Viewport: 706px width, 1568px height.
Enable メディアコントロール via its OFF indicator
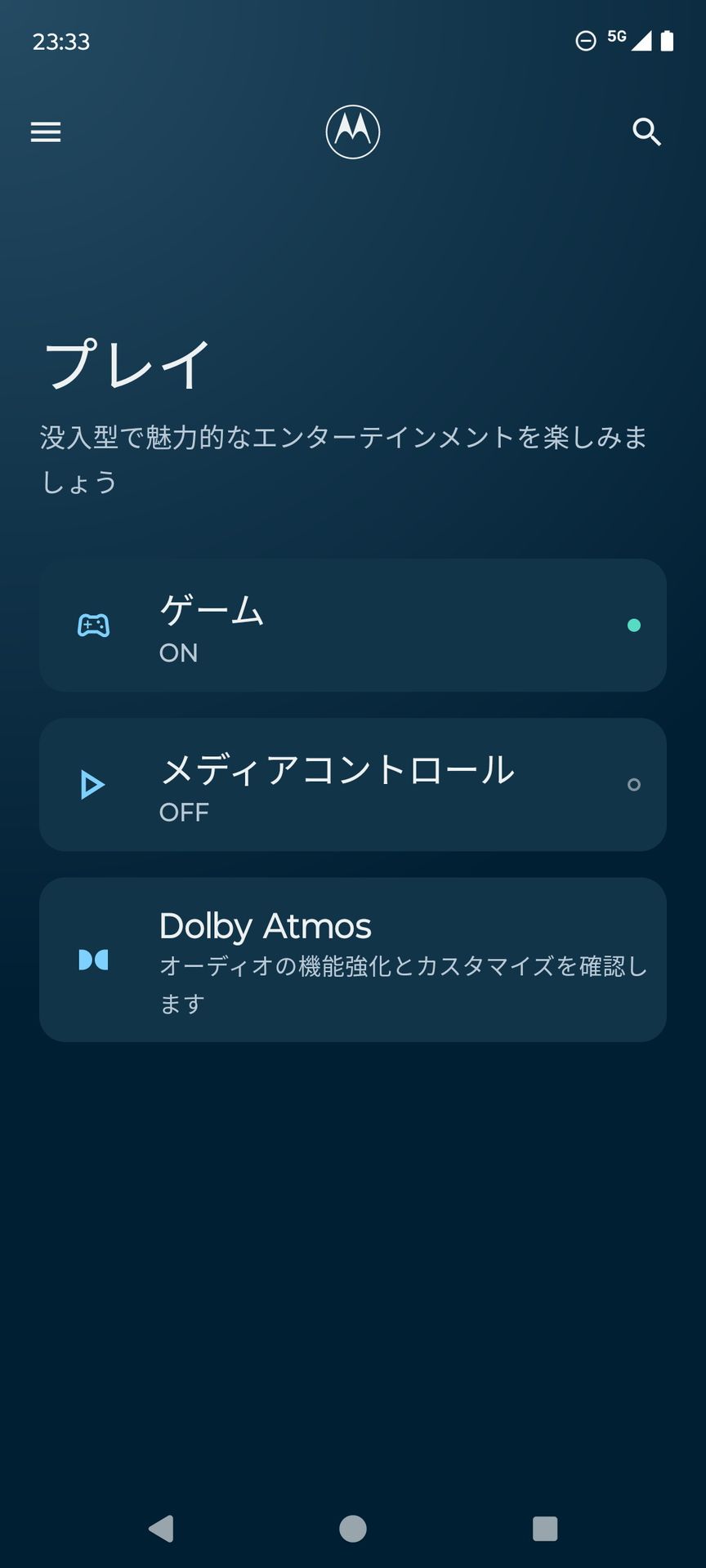click(x=634, y=785)
